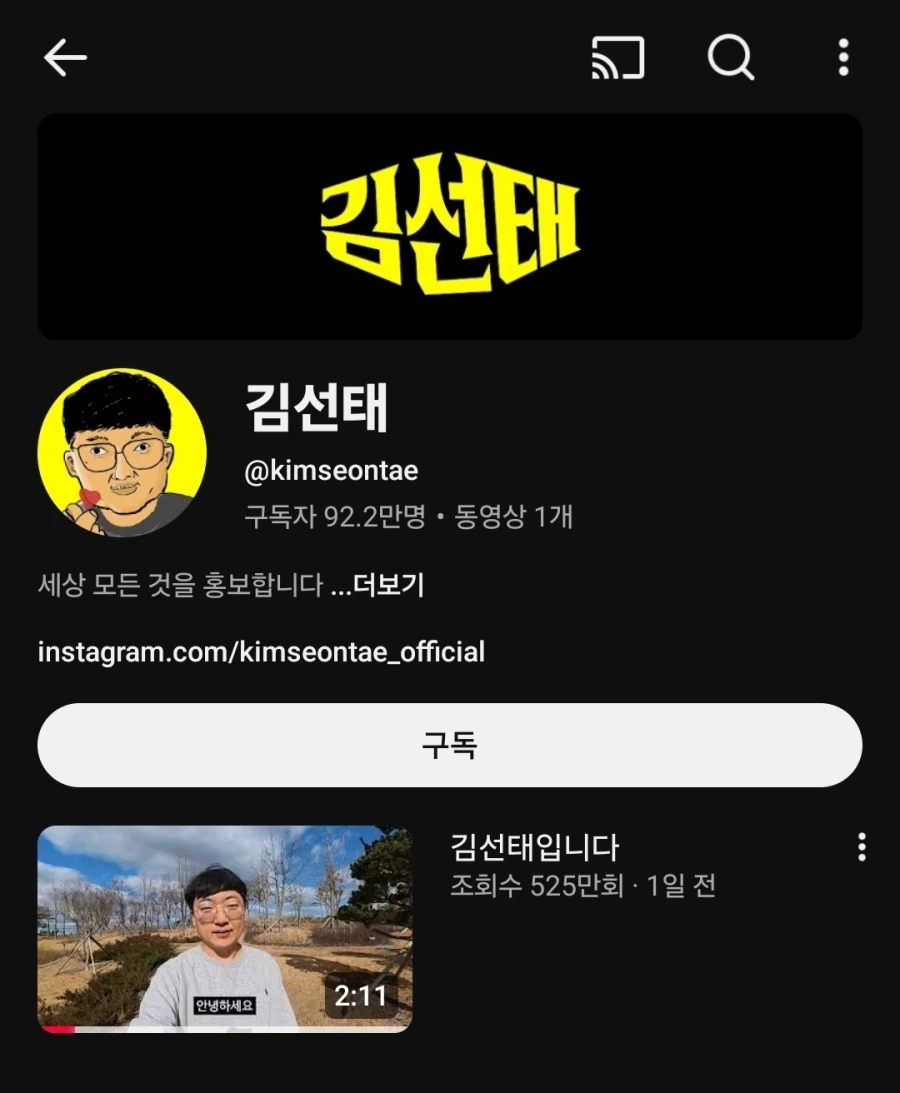Open the top-right three-dot options menu

coord(843,58)
